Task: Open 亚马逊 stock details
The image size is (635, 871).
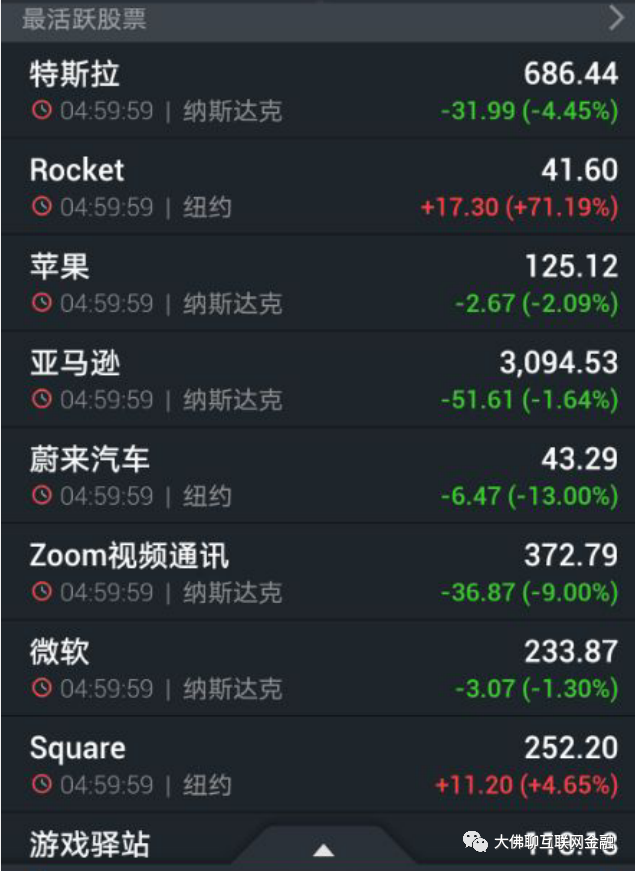Action: tap(317, 379)
